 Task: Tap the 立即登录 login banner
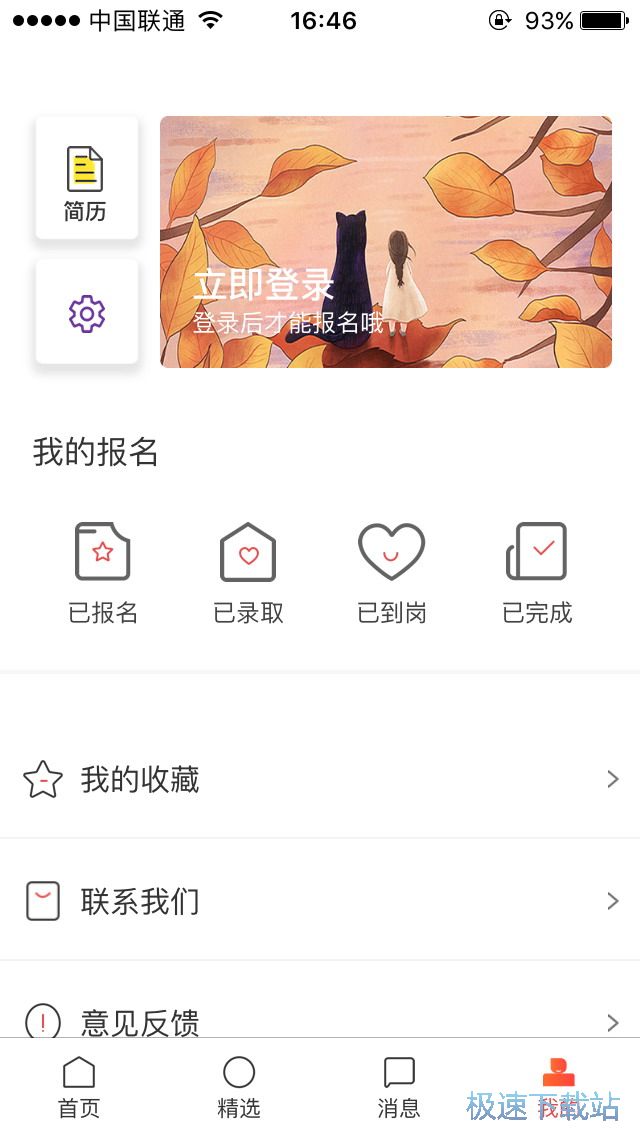(x=385, y=242)
